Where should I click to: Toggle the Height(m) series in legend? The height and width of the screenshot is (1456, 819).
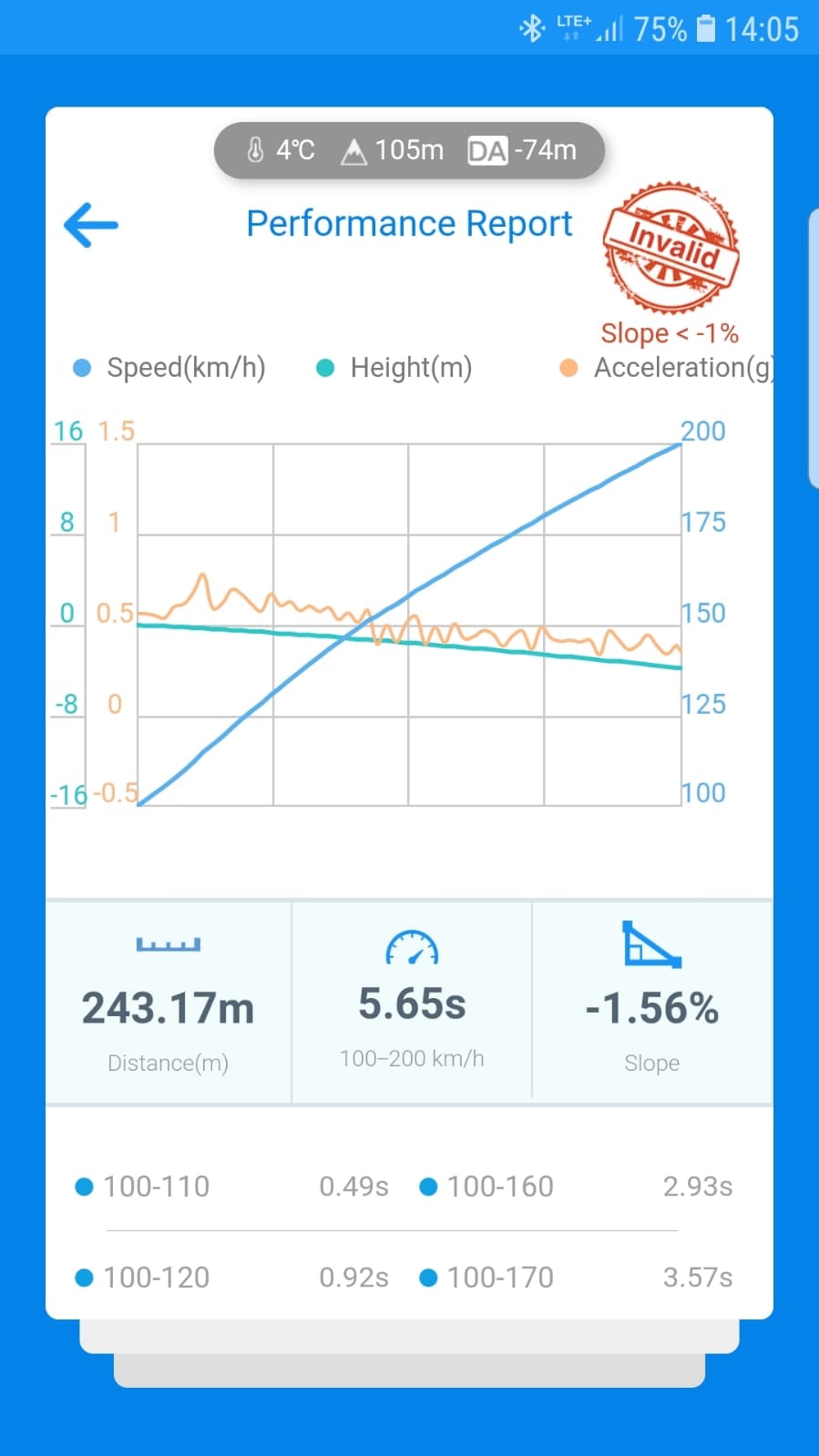tap(394, 368)
